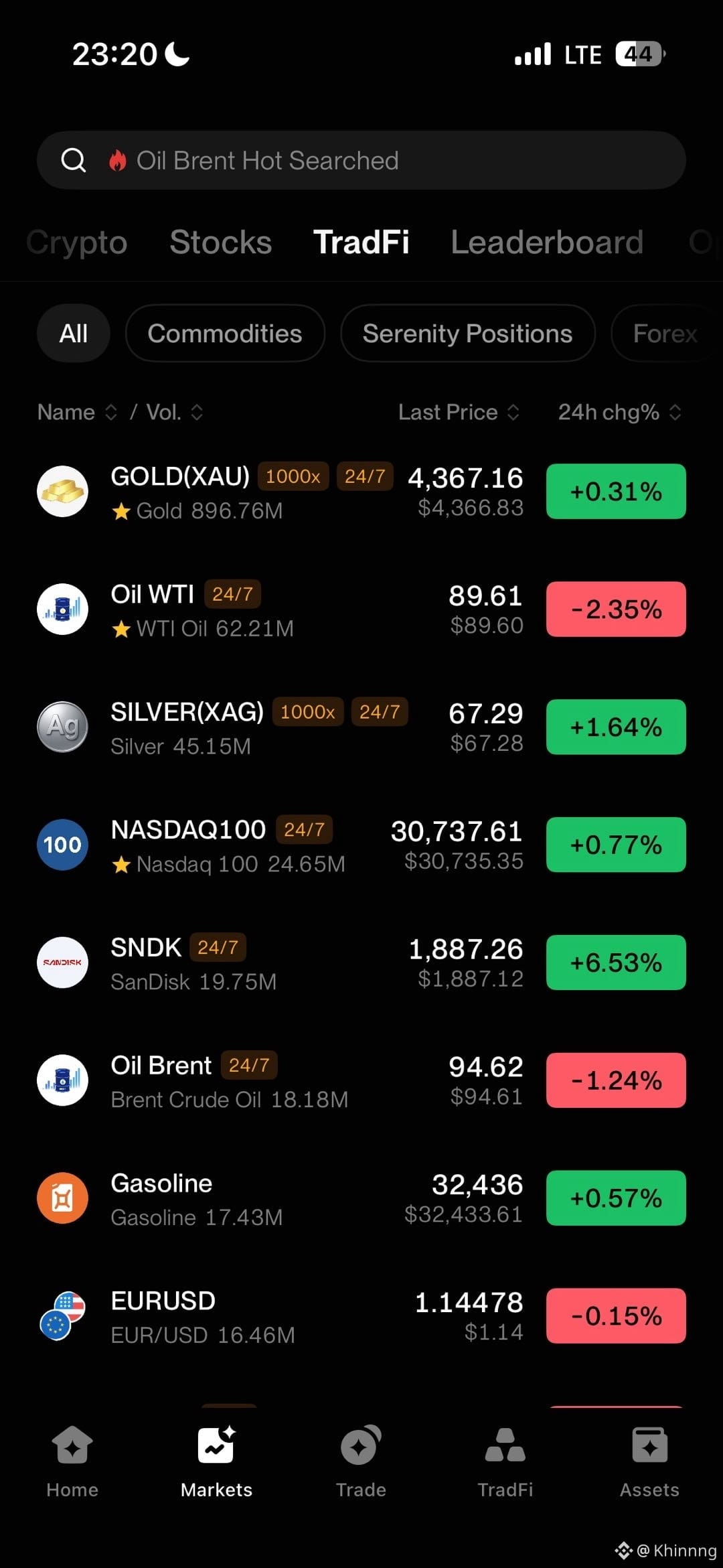Open the Assets tab

point(649,1462)
